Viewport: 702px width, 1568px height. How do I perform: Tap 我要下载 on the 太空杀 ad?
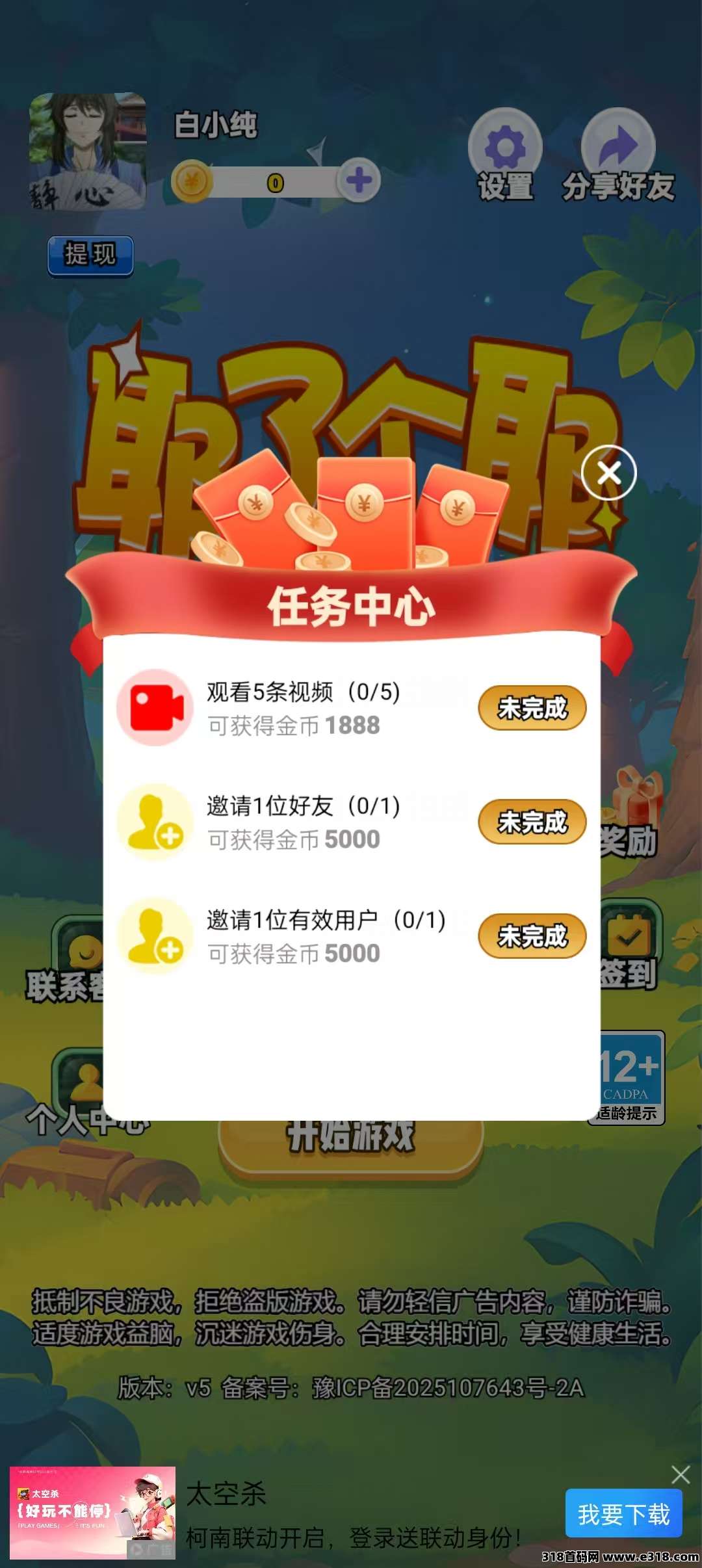(x=623, y=1514)
